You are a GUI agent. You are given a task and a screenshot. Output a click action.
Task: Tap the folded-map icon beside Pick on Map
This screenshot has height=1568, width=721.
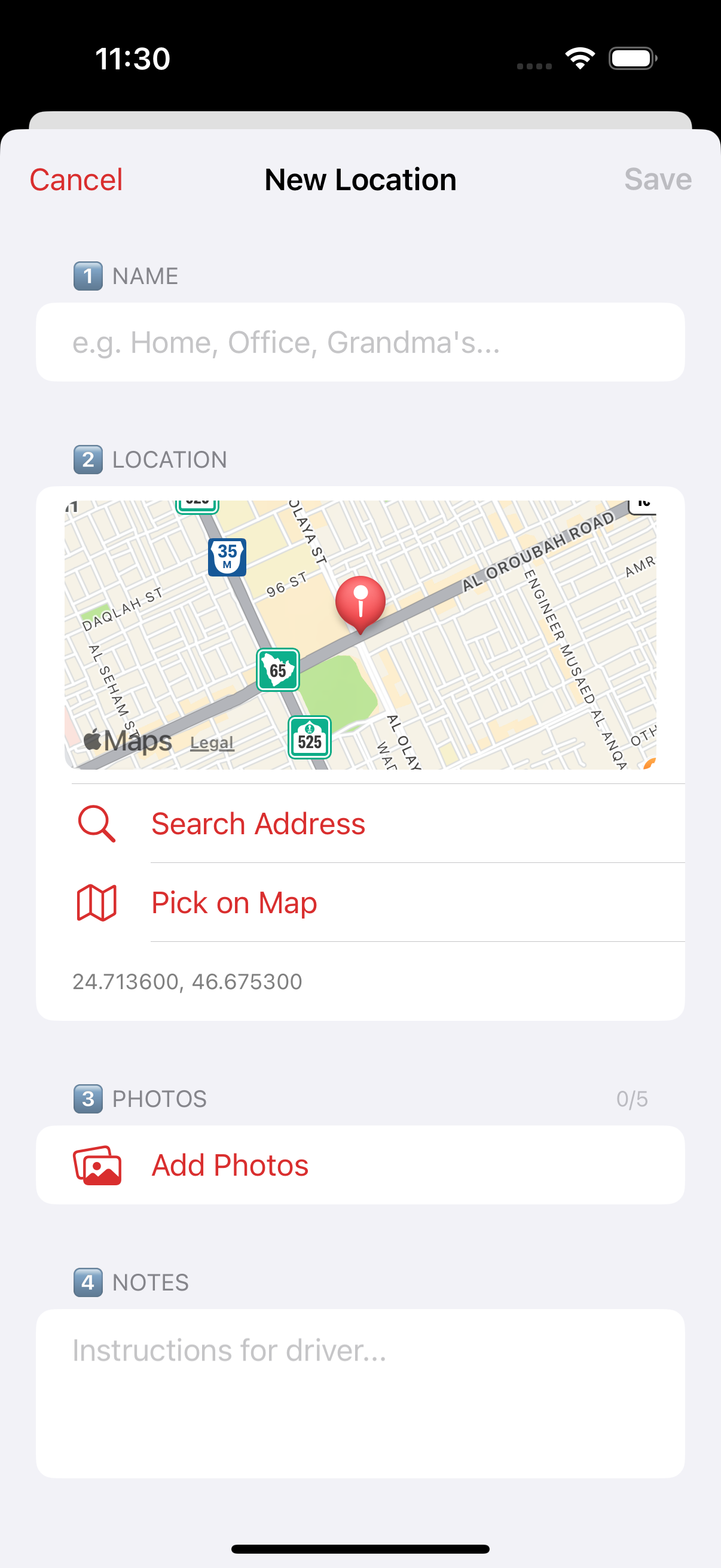(x=96, y=902)
